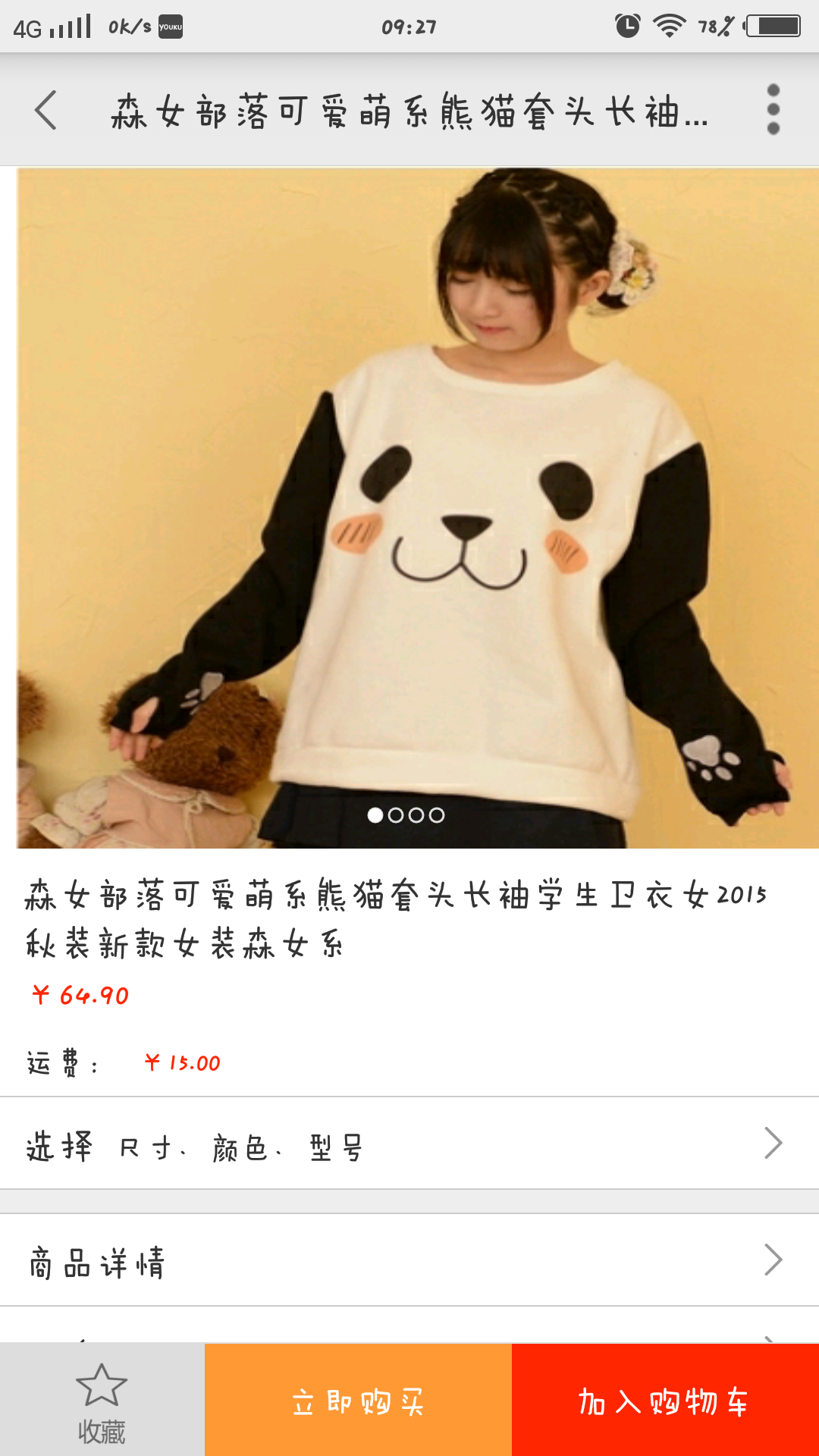This screenshot has width=819, height=1456.
Task: Open 选择 尺寸、颜色、型号 options
Action: pos(409,1144)
